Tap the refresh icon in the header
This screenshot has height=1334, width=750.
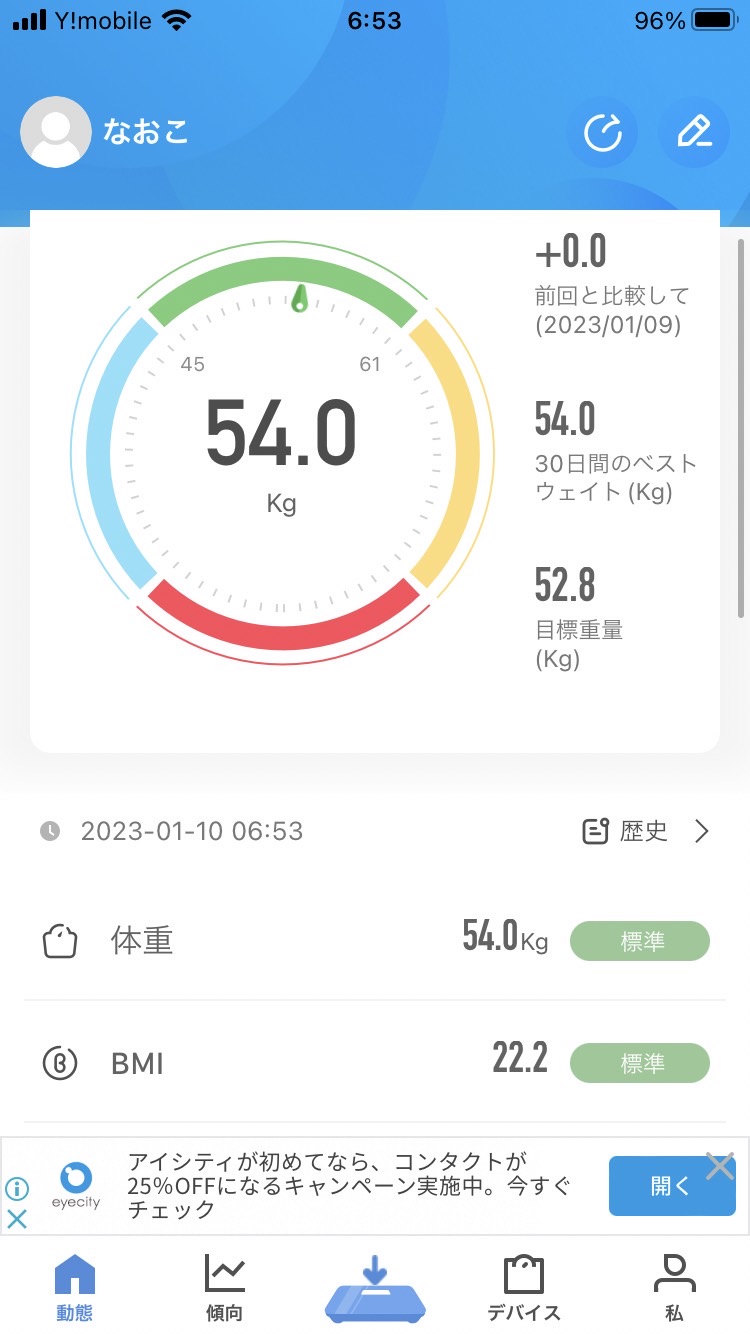(602, 132)
